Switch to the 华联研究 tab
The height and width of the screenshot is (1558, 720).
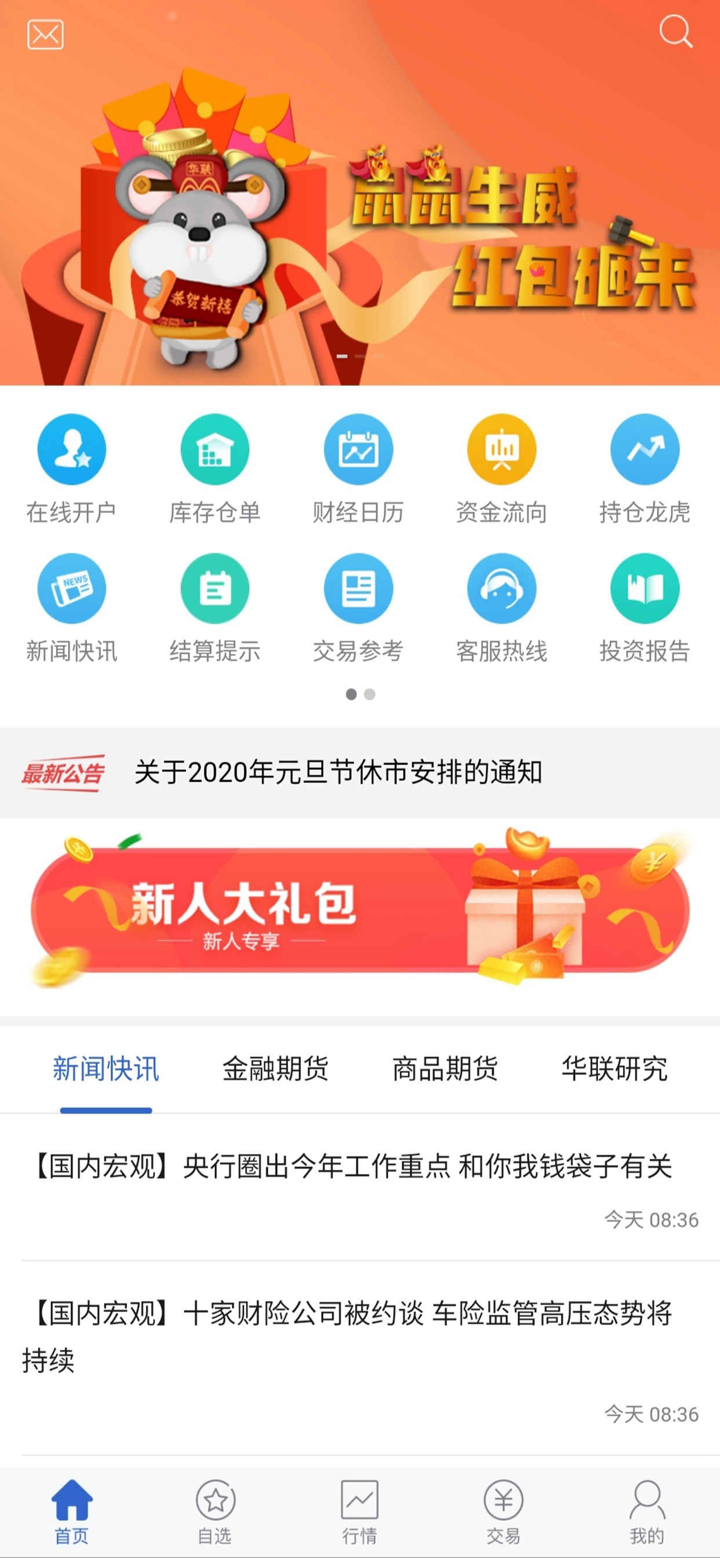[x=614, y=1069]
